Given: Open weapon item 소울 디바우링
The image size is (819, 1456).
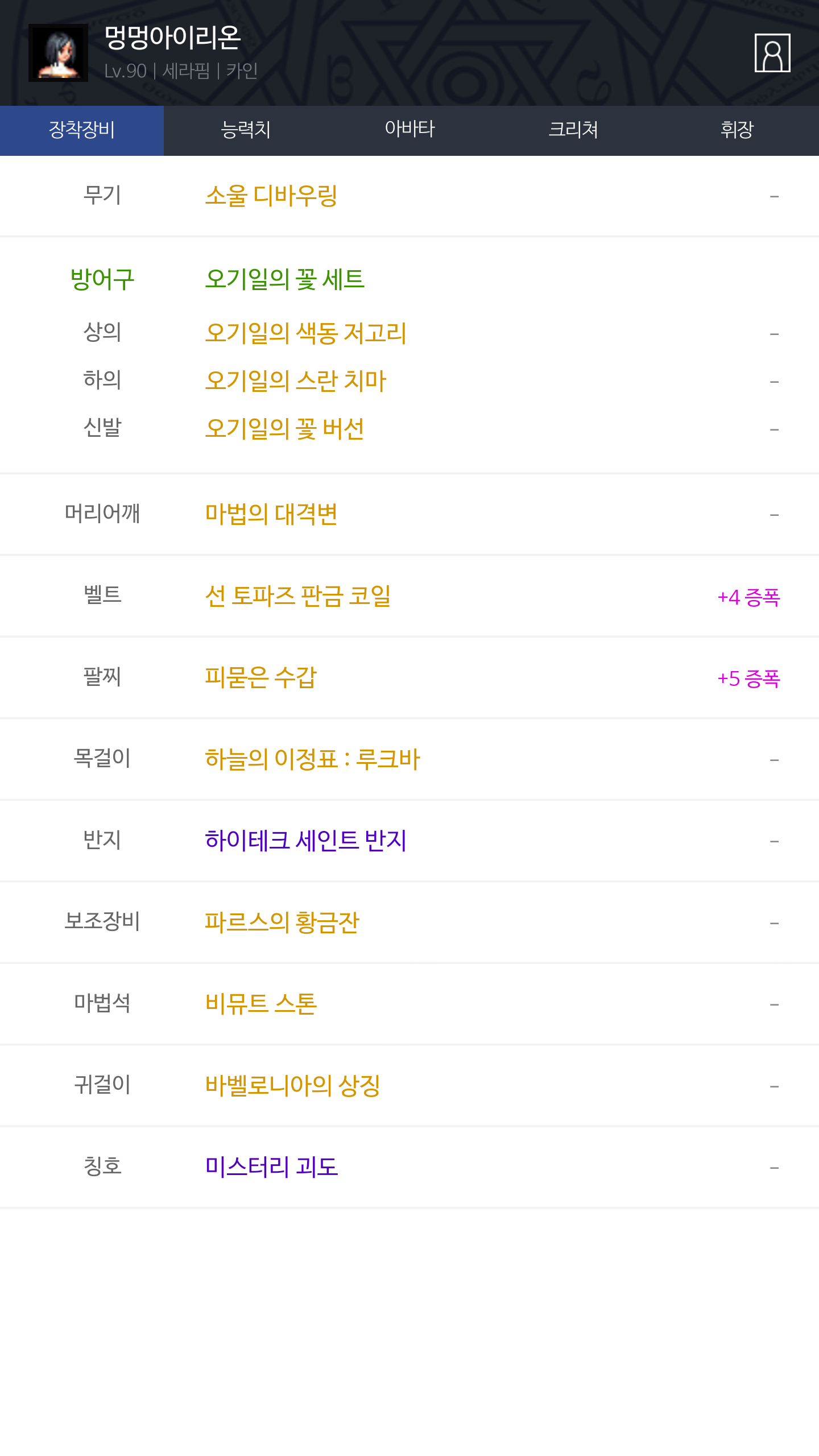Looking at the screenshot, I should 409,196.
